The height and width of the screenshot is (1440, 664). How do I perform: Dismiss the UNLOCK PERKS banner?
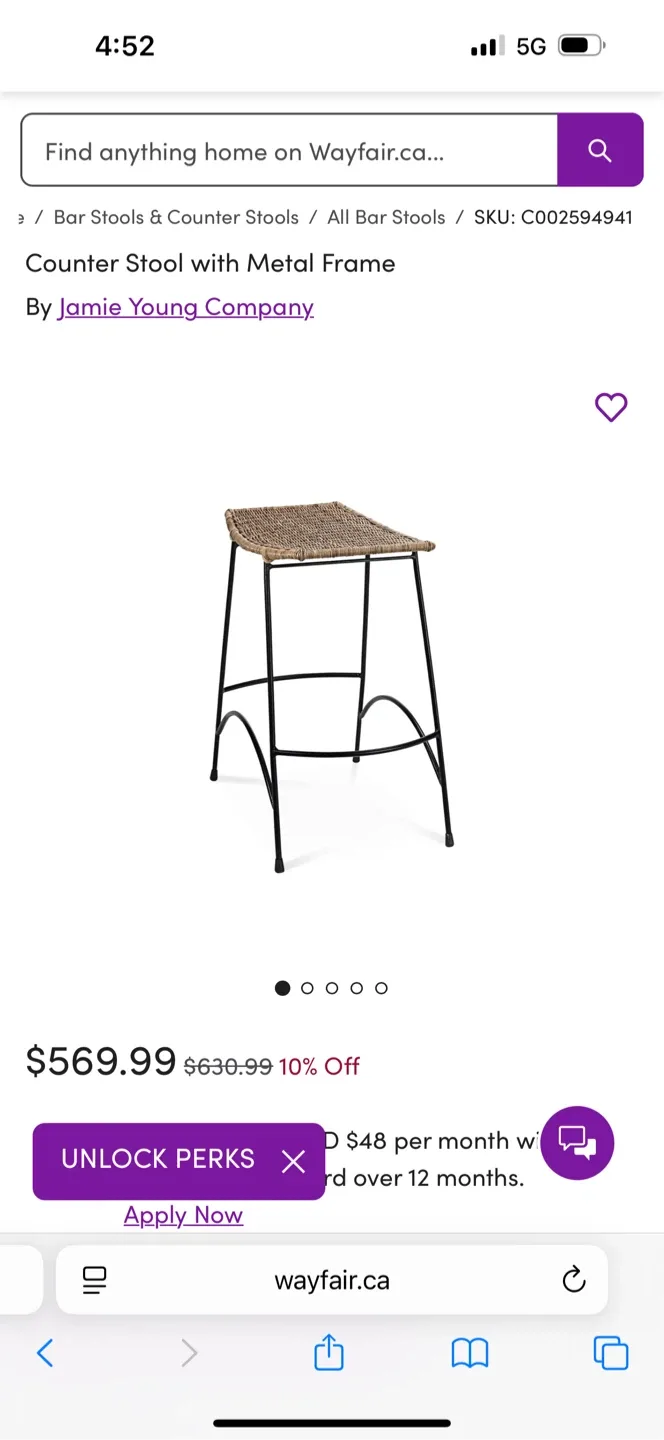(293, 1161)
